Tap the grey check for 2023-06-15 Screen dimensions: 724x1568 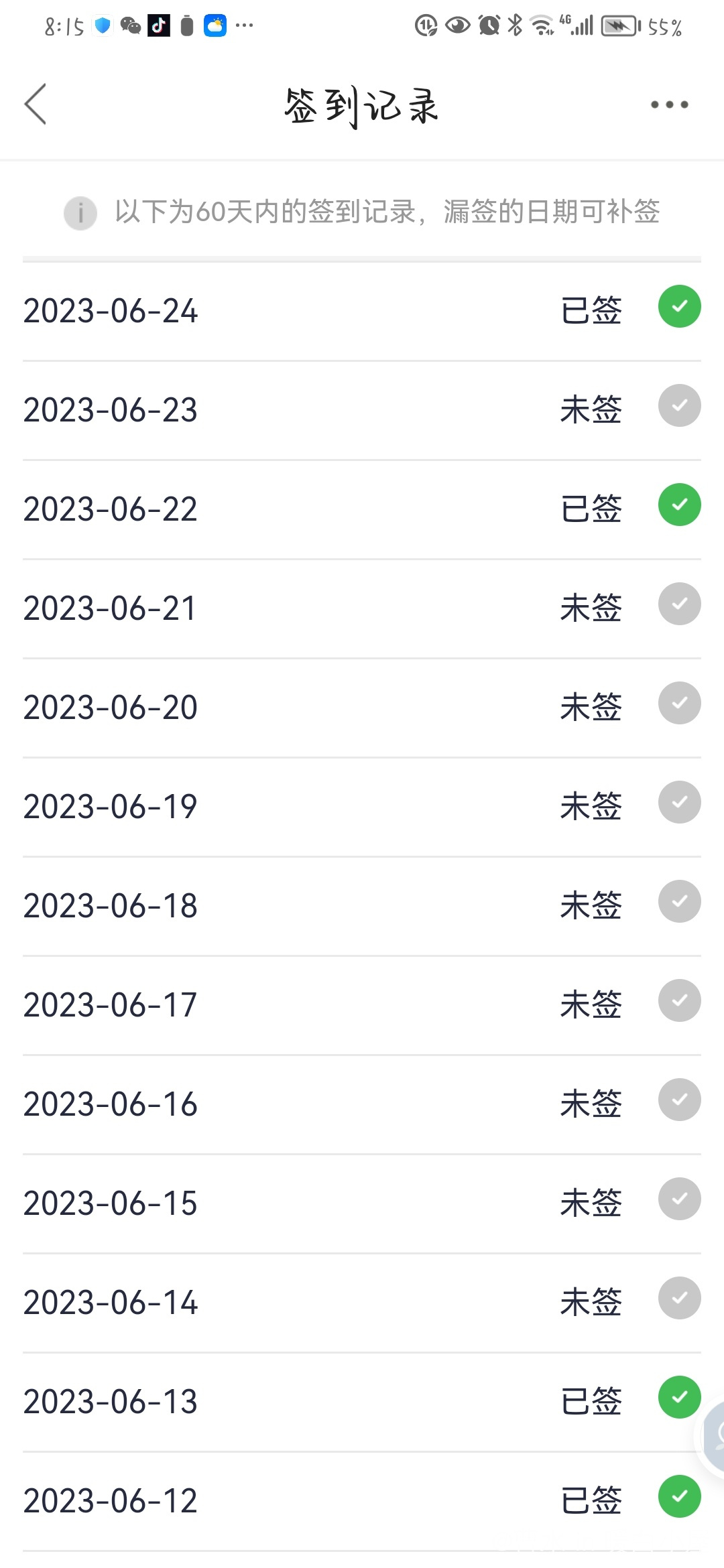(x=679, y=1199)
